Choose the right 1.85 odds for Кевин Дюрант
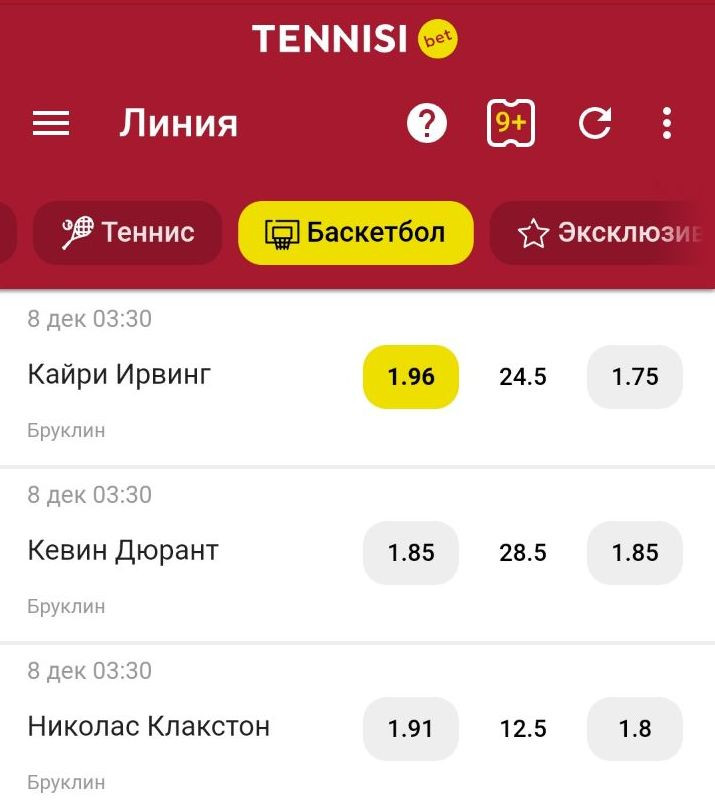 point(635,553)
